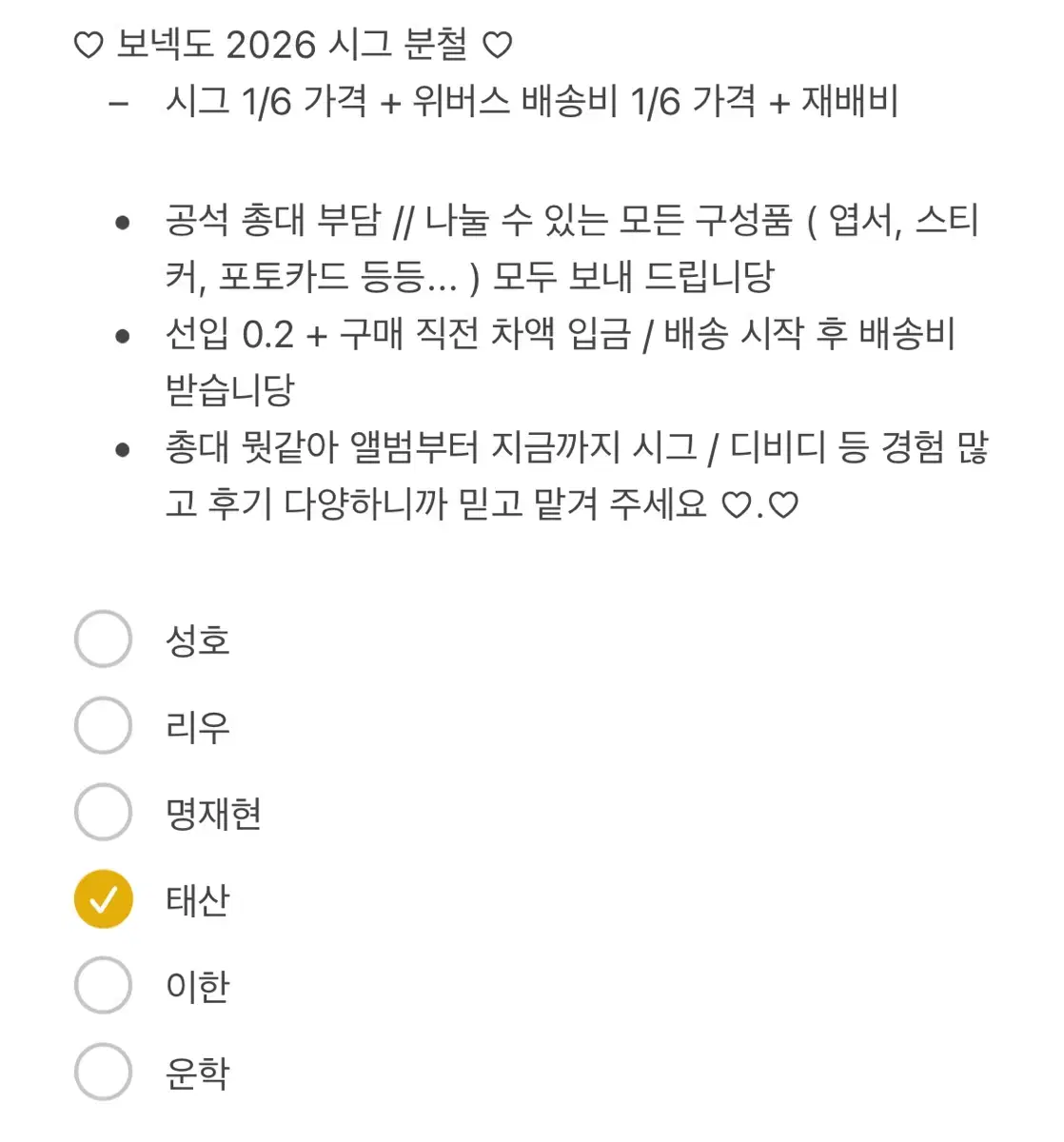This screenshot has width=1064, height=1142.
Task: Click the 보넥도 2026 시그 분철 title
Action: (x=292, y=42)
